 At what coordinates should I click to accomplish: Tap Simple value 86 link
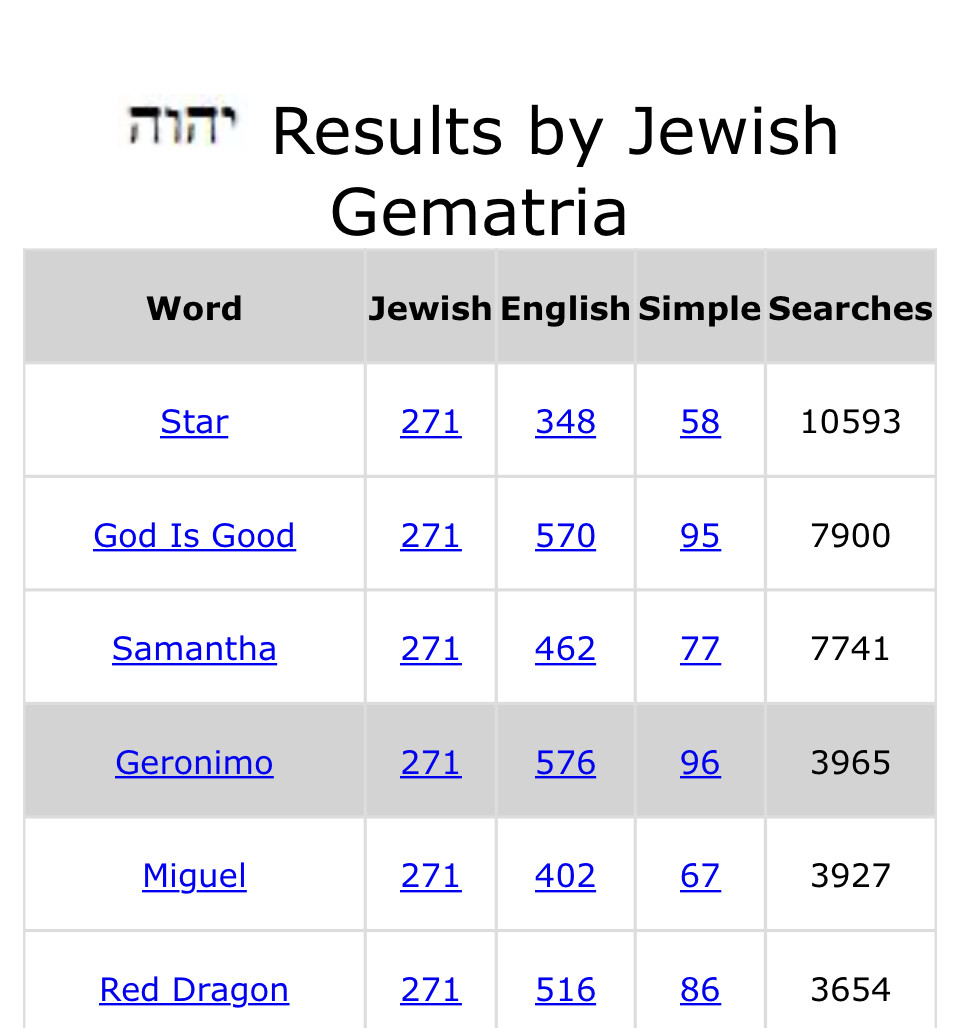700,990
